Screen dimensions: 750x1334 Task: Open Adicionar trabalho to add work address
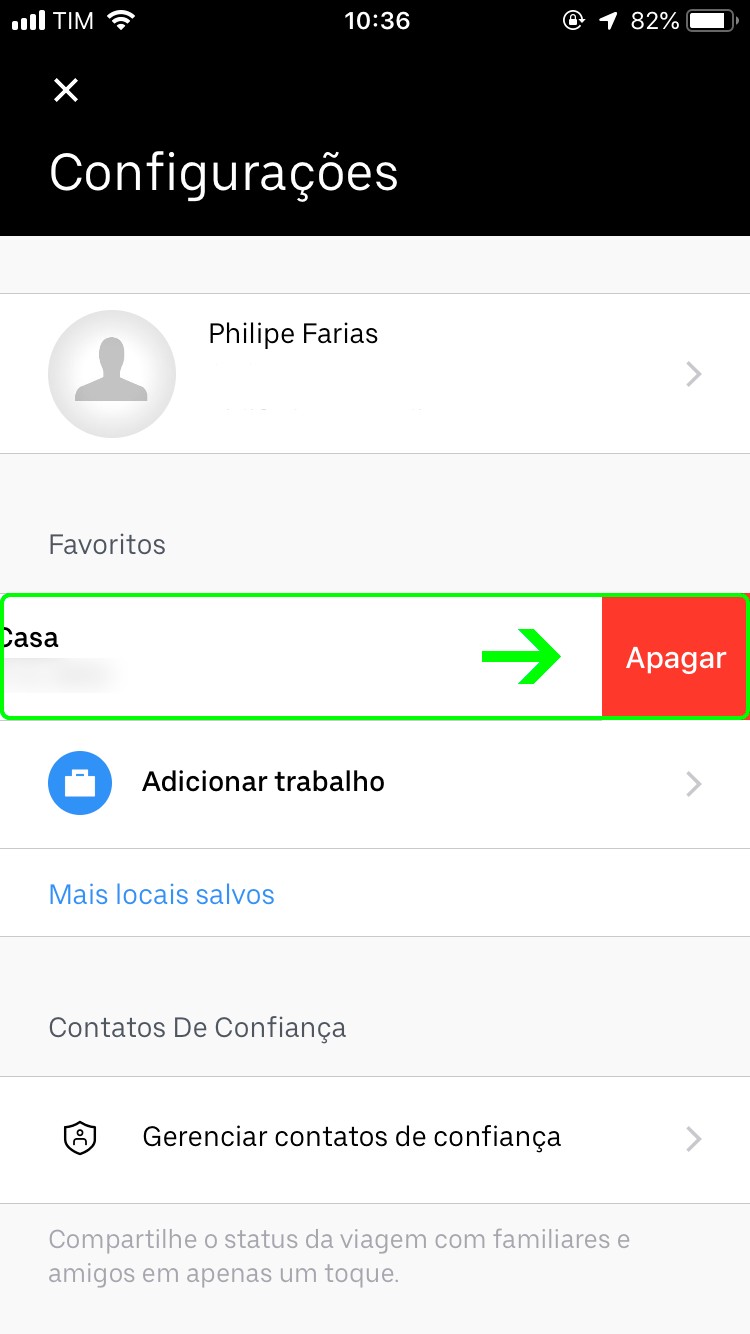[x=374, y=782]
